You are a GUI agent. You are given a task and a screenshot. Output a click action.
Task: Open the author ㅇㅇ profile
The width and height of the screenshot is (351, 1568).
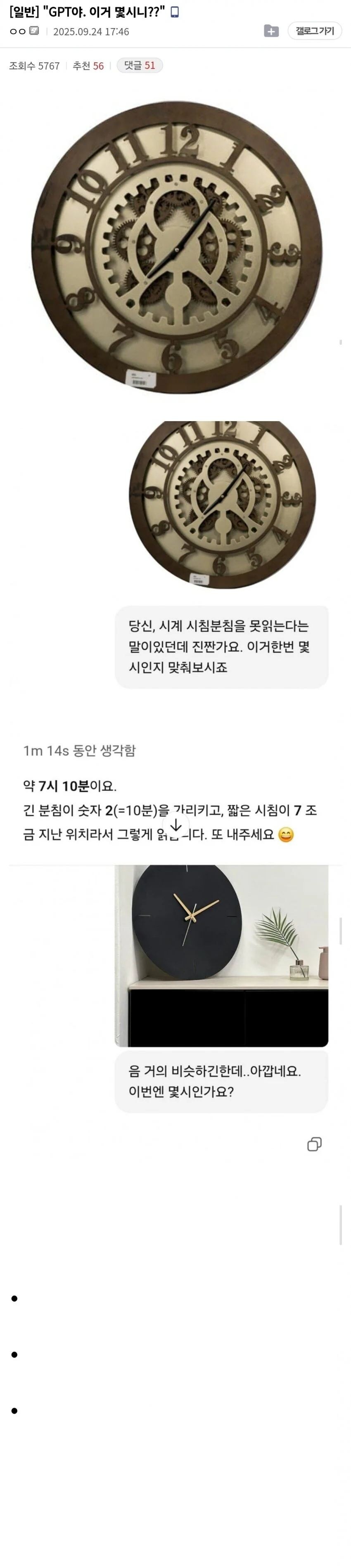click(x=18, y=32)
